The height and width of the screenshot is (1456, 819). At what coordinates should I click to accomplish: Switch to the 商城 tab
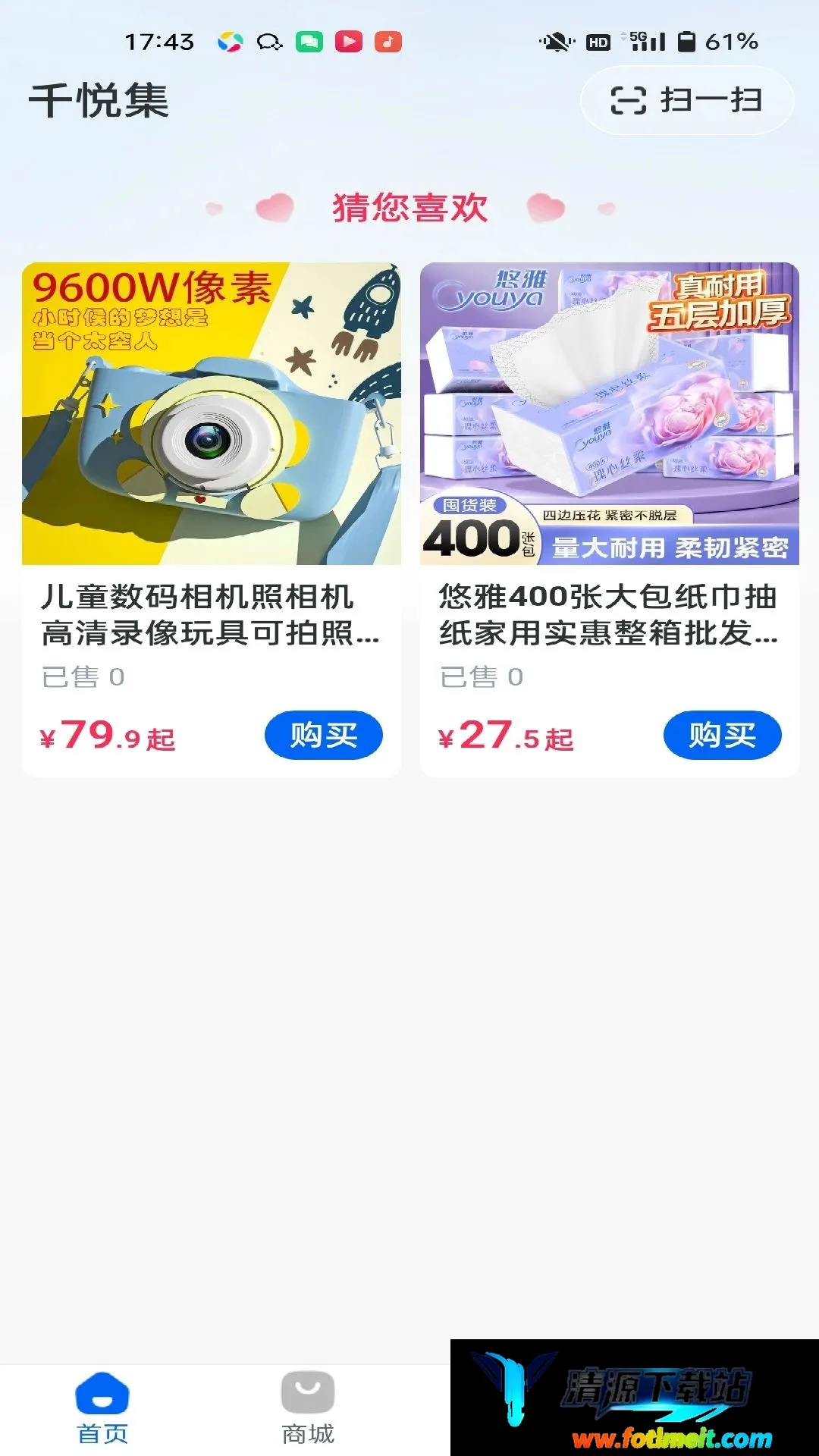click(x=308, y=1408)
